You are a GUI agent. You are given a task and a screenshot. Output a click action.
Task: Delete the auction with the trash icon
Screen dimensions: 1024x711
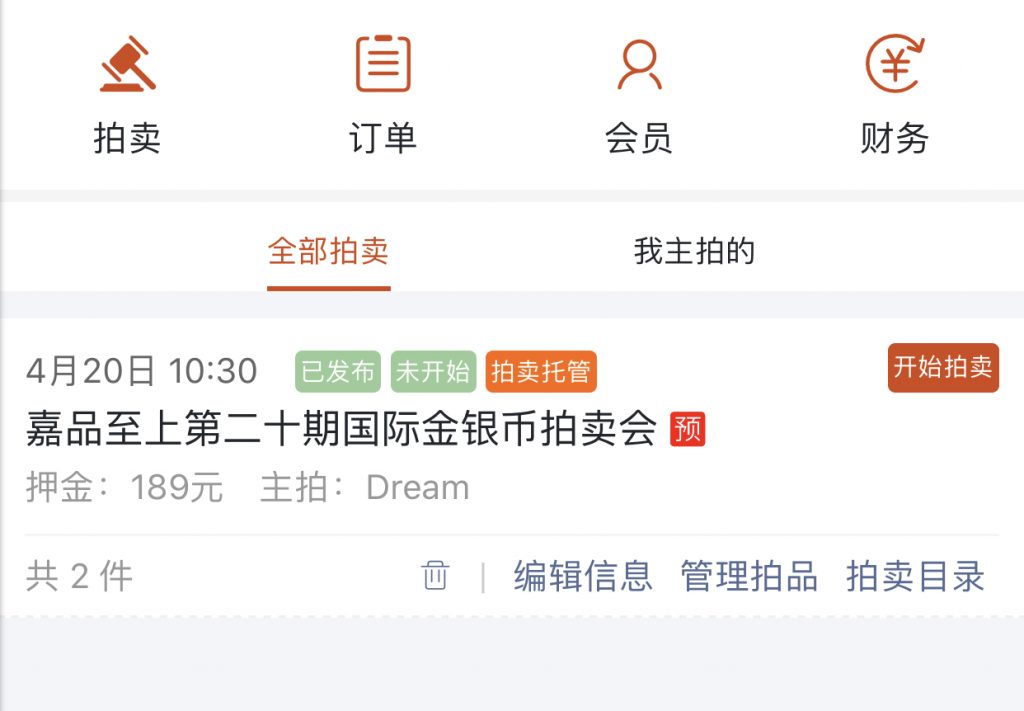[x=435, y=576]
